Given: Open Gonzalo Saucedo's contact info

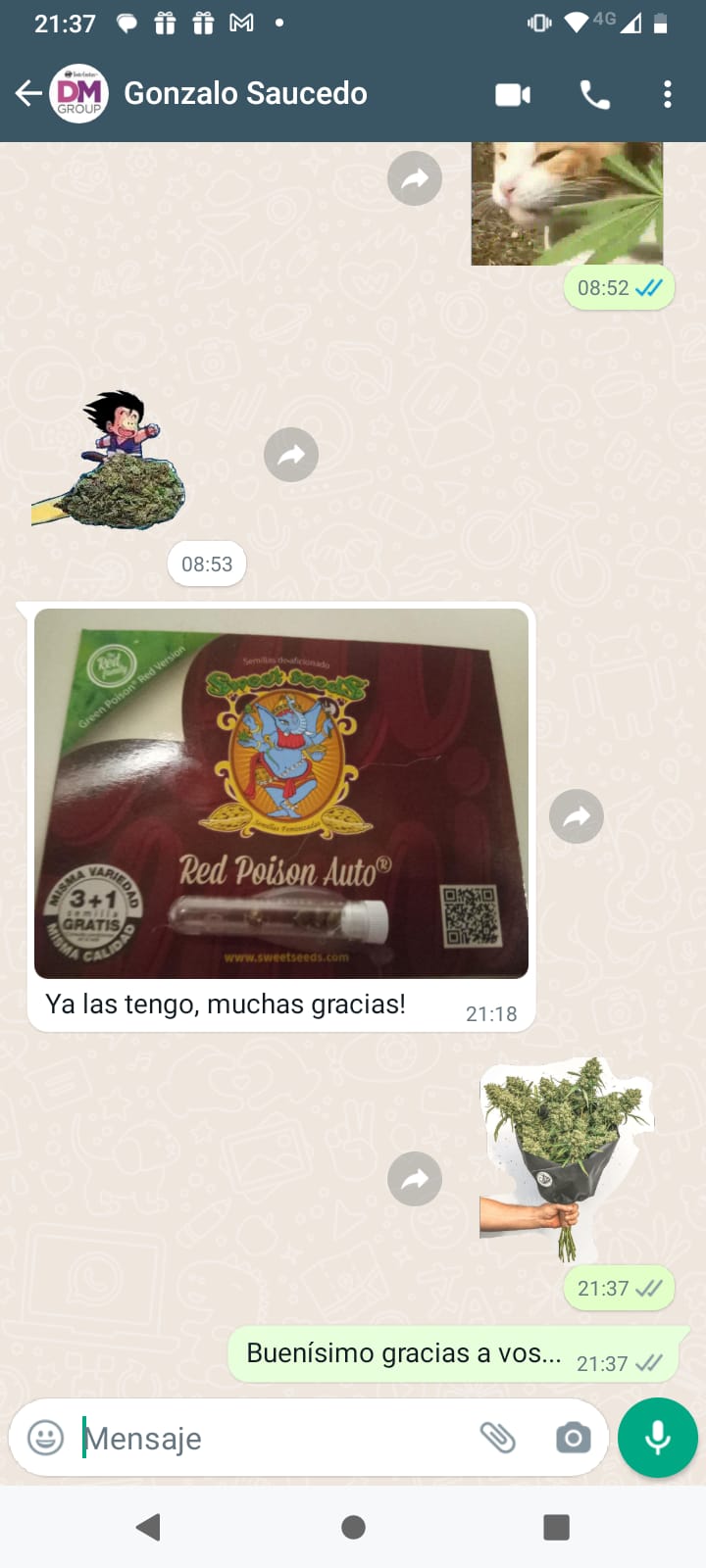Looking at the screenshot, I should tap(245, 94).
